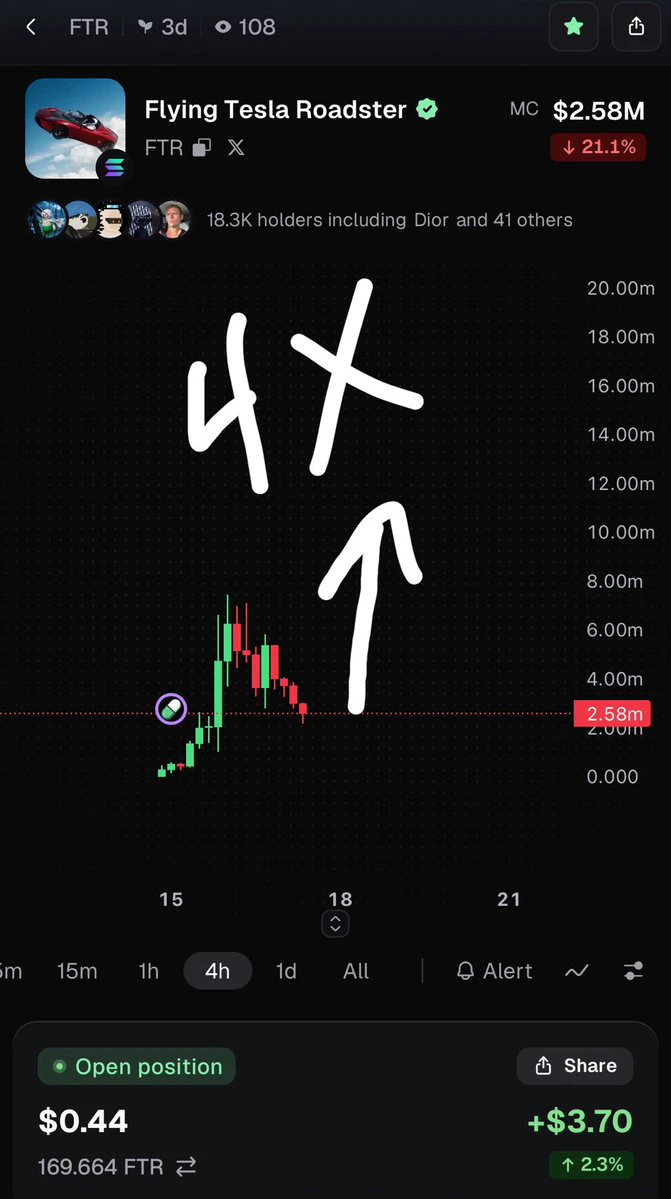Select the 4h timeframe

click(x=218, y=971)
